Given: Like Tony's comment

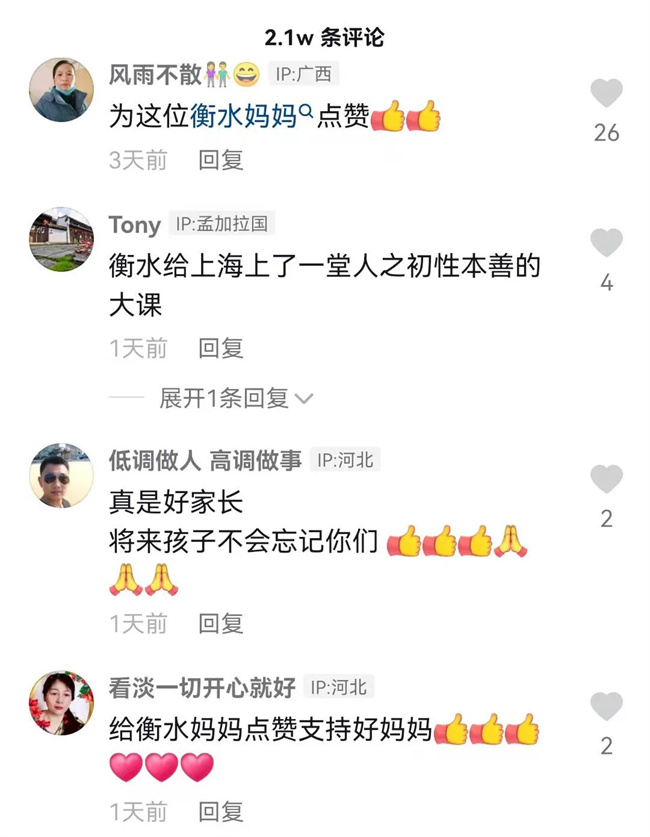Looking at the screenshot, I should 606,243.
